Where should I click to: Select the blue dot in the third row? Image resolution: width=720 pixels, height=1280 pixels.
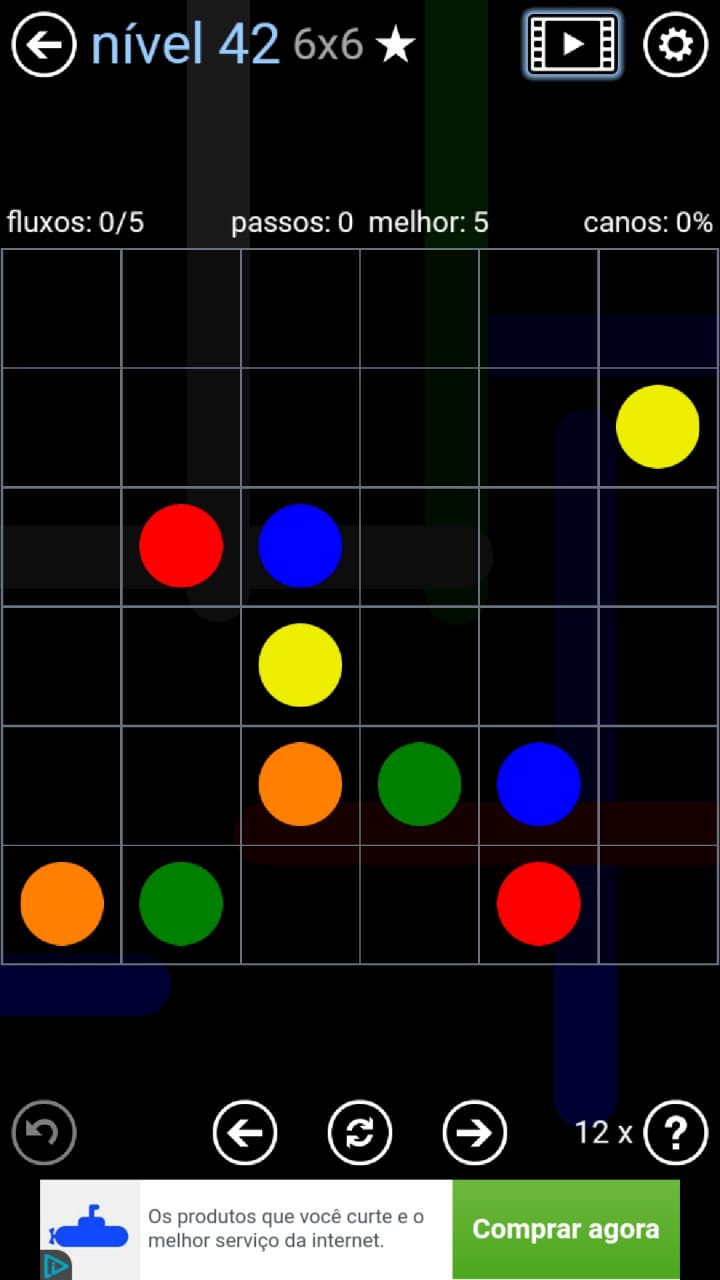(x=300, y=546)
